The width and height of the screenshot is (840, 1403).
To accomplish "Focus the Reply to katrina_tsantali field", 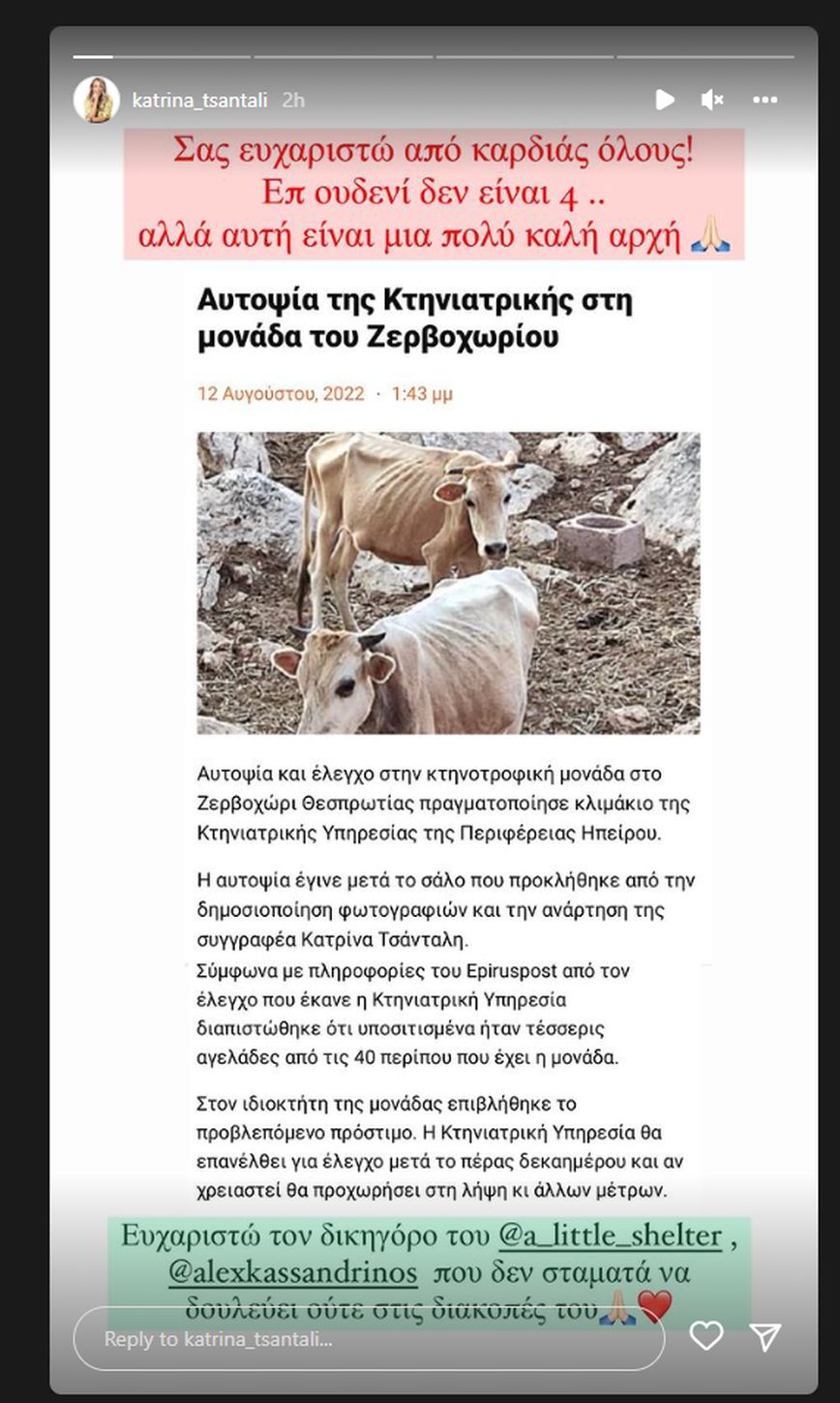I will pyautogui.click(x=368, y=1339).
